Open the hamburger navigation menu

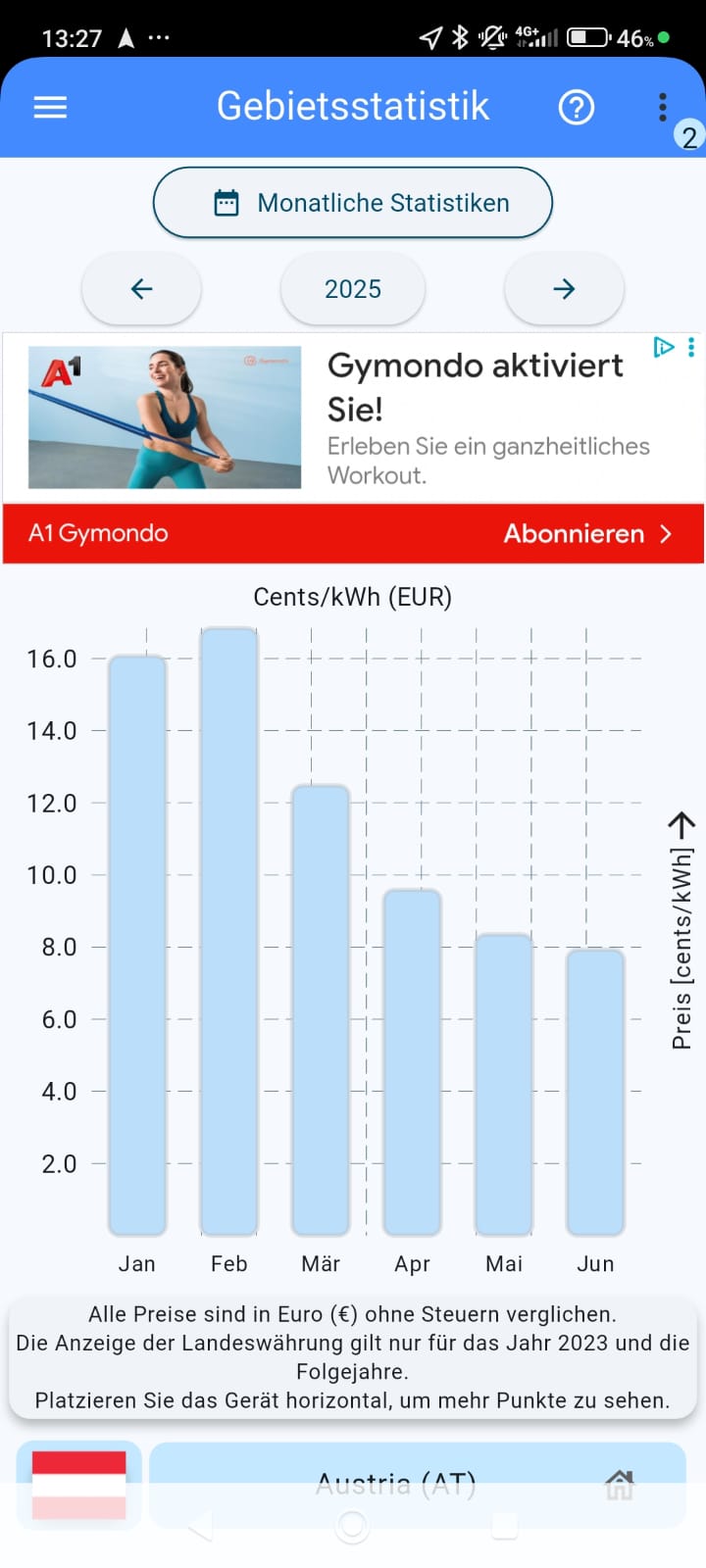(x=50, y=107)
